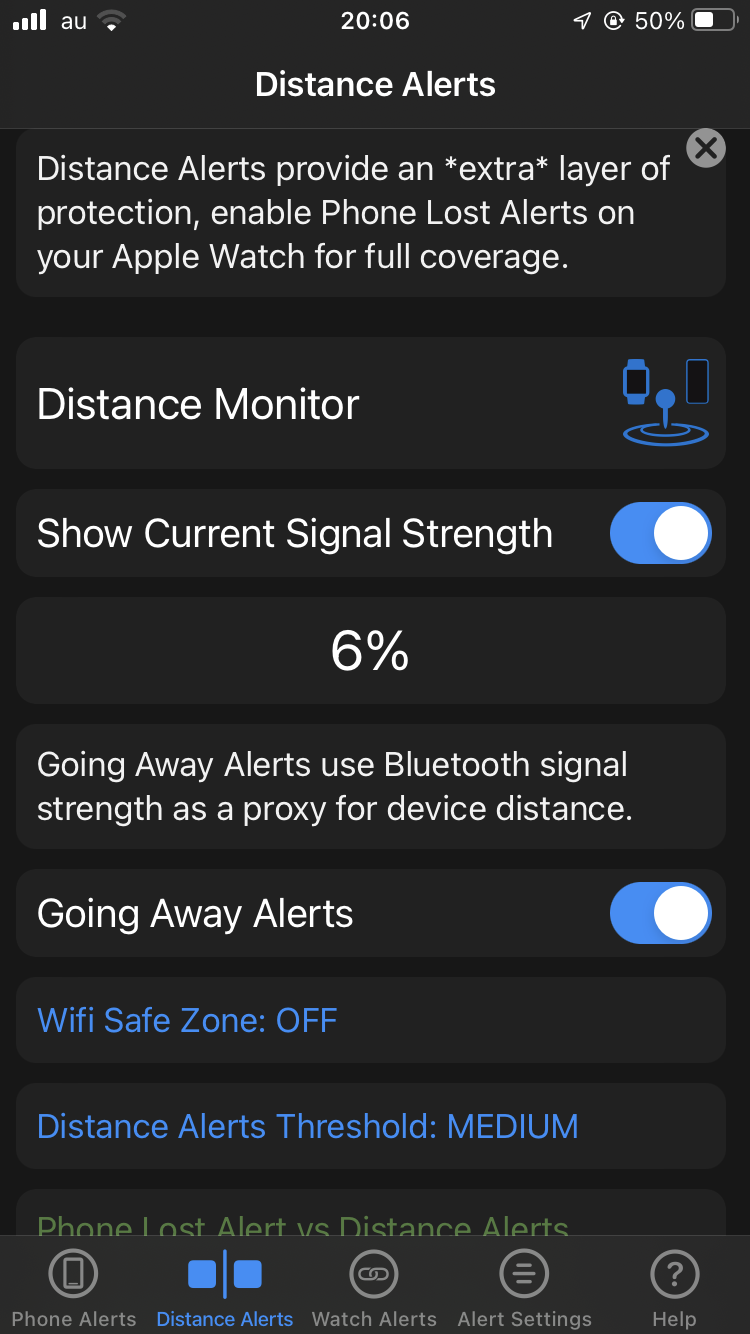Open Help using the question mark icon
The height and width of the screenshot is (1334, 750).
click(674, 1273)
